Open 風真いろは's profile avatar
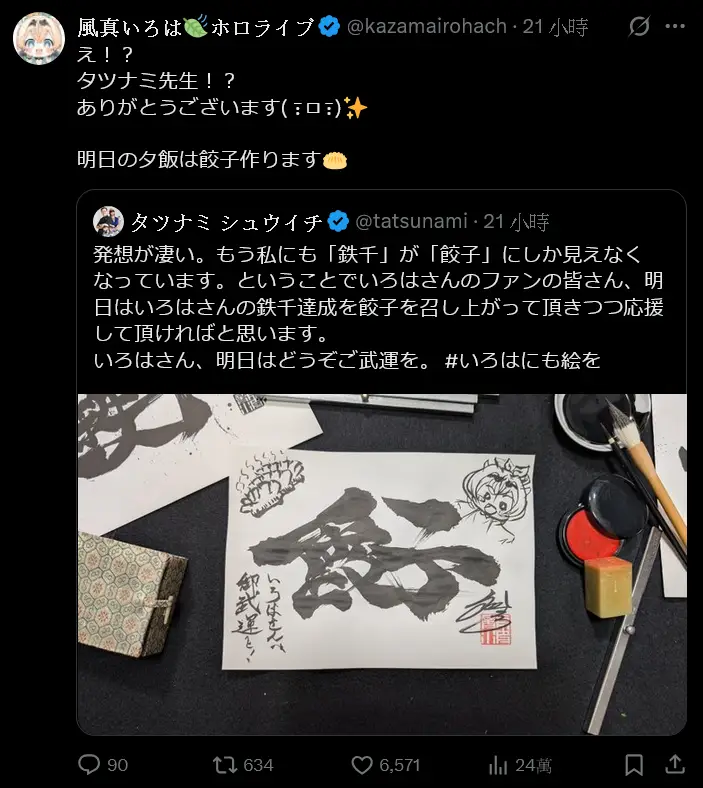Viewport: 703px width, 788px height. (x=39, y=40)
